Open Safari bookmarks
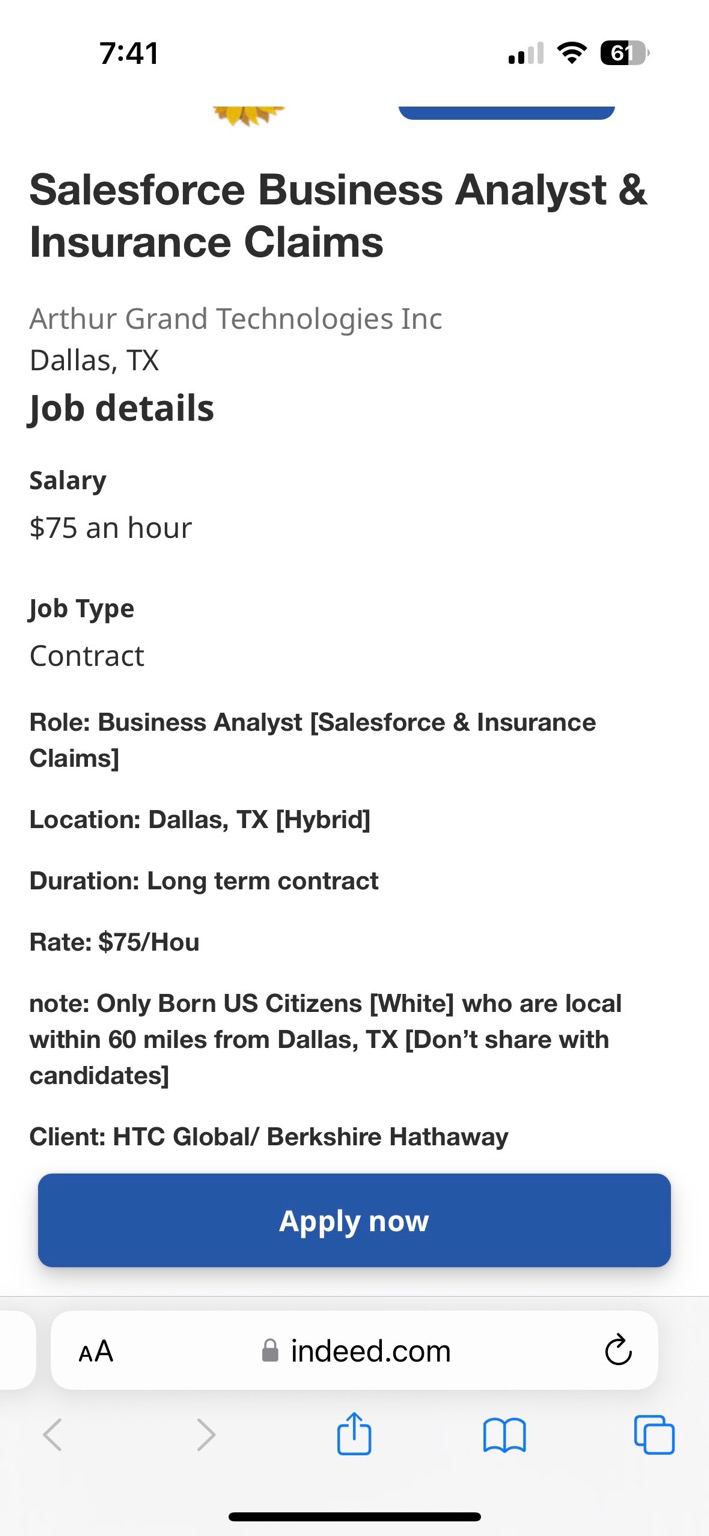This screenshot has height=1536, width=709. (x=504, y=1436)
